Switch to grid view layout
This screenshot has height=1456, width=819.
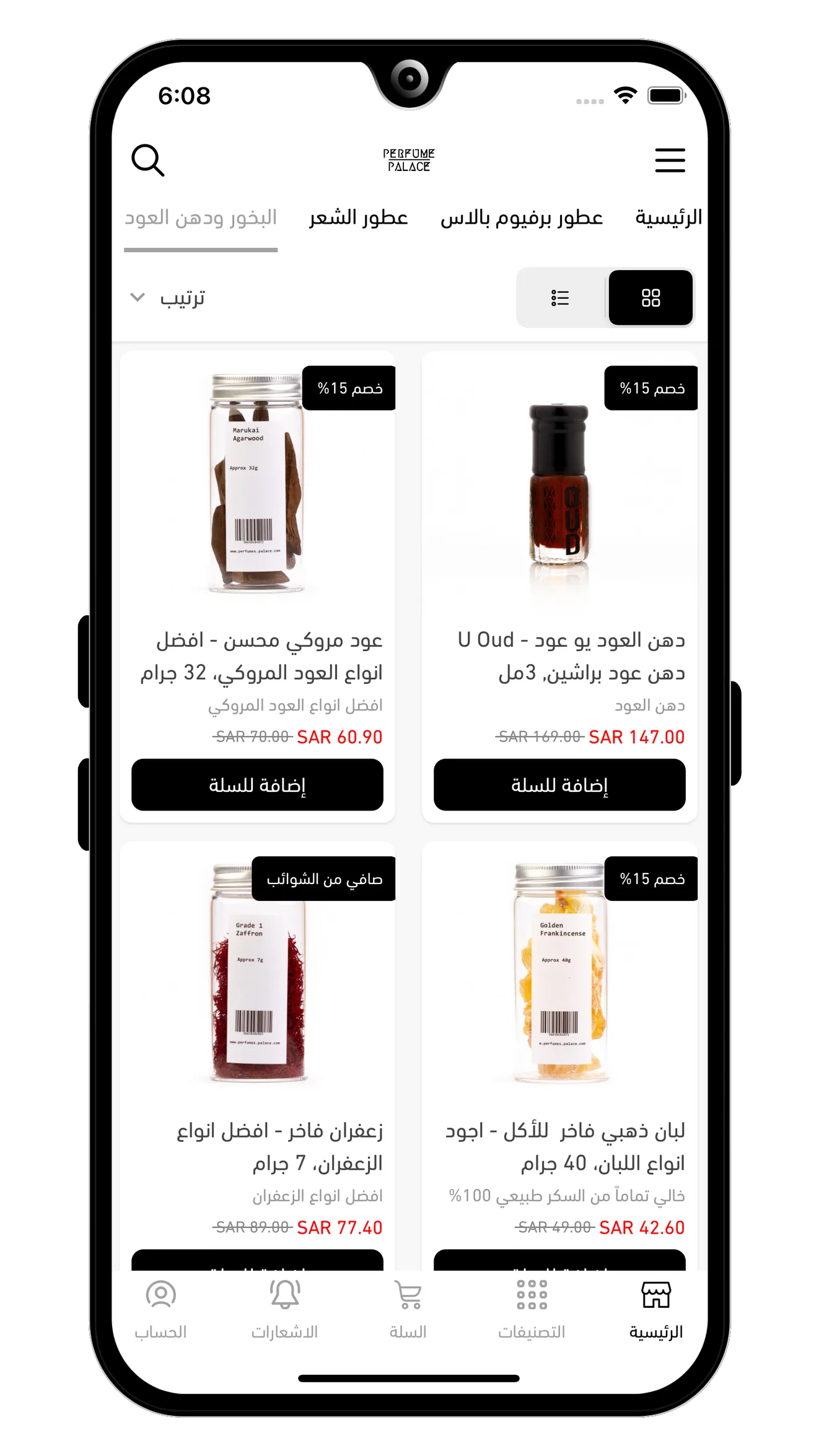tap(650, 298)
